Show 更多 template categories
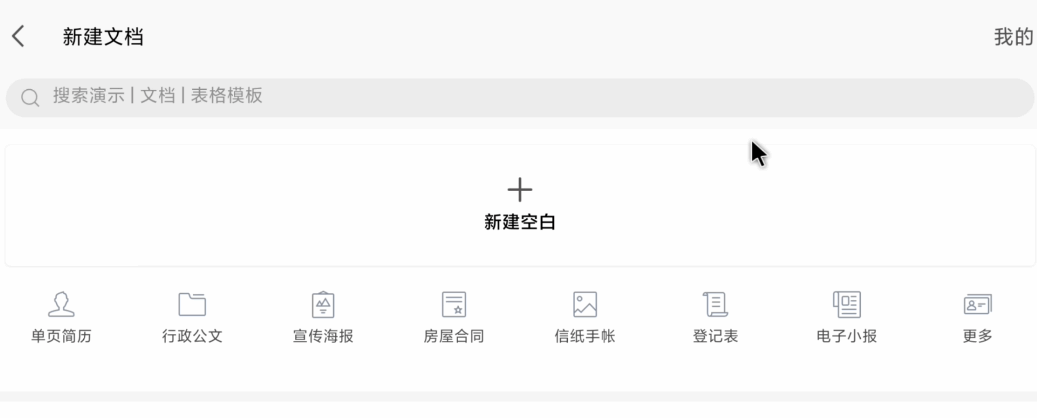 [x=976, y=318]
